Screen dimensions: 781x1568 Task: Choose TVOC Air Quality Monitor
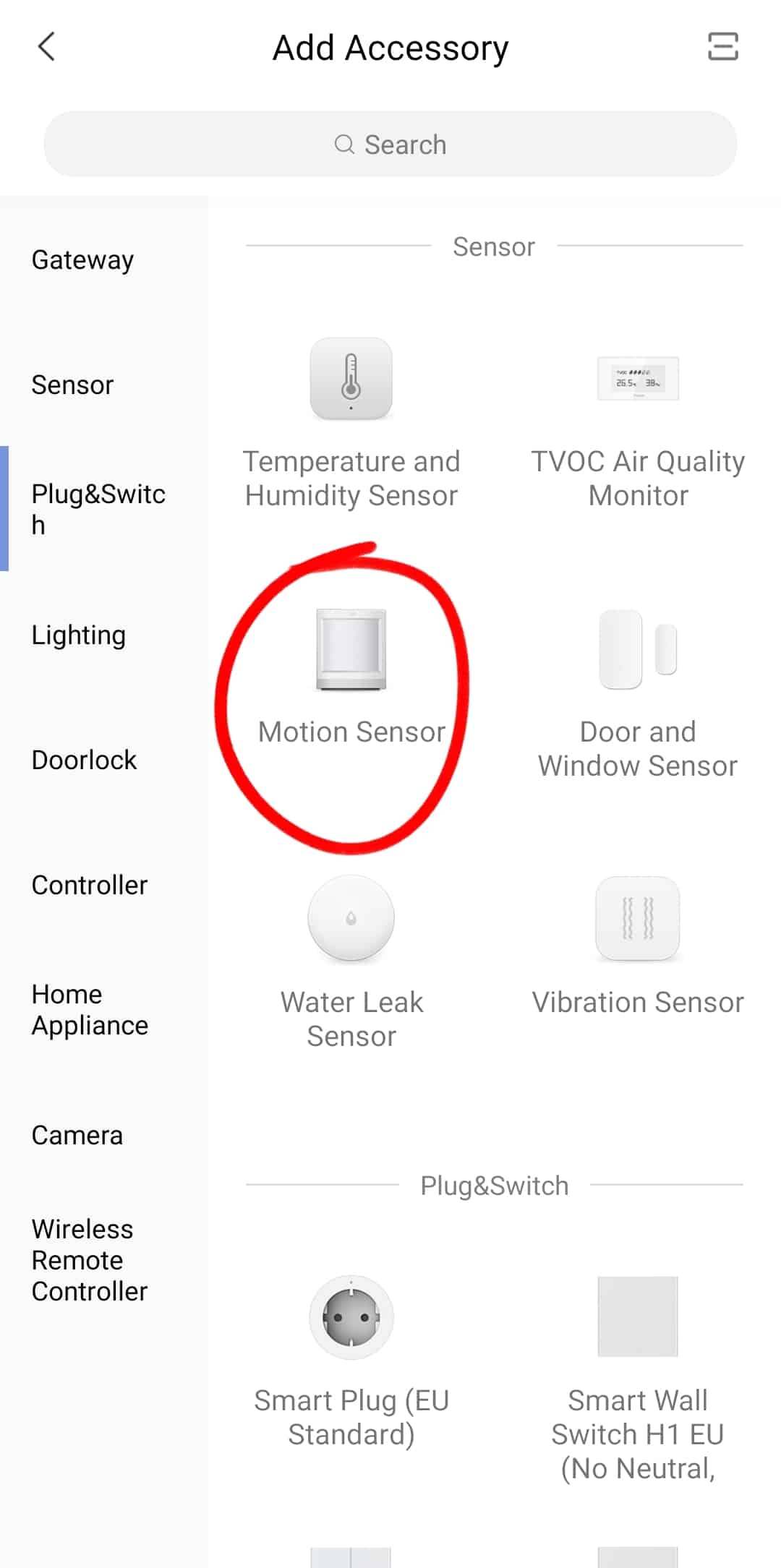[638, 424]
